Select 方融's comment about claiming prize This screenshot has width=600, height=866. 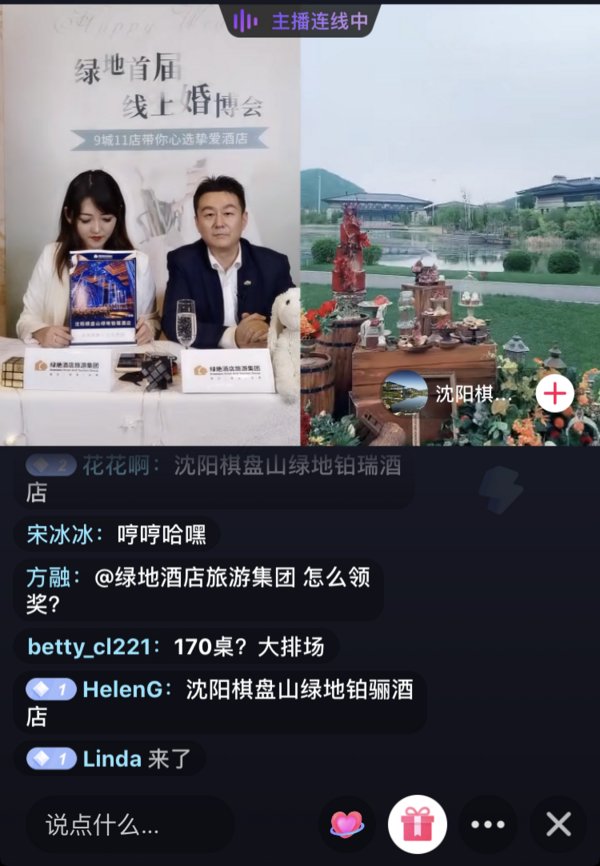pyautogui.click(x=200, y=590)
